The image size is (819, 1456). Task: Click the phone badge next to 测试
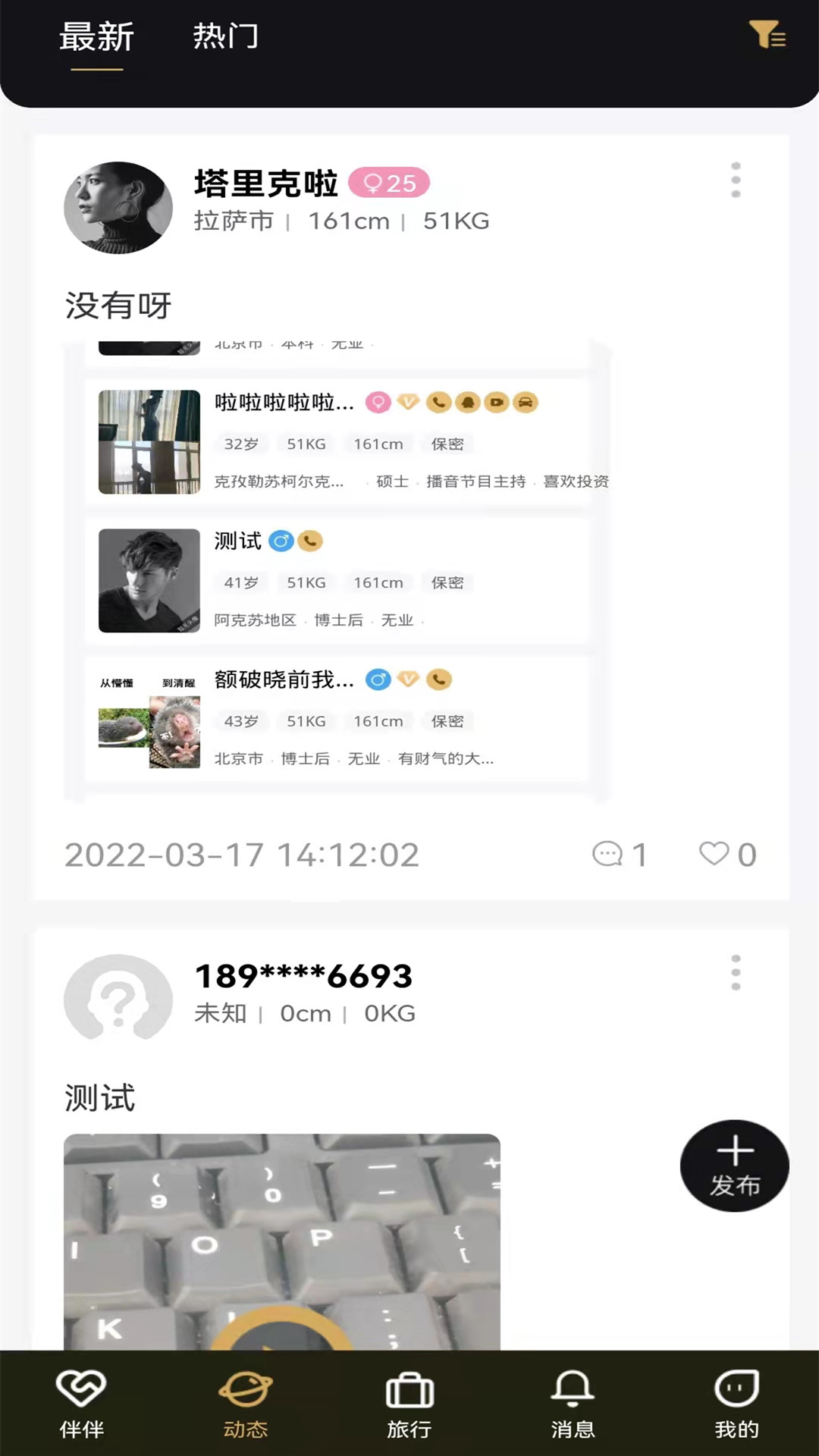(309, 541)
